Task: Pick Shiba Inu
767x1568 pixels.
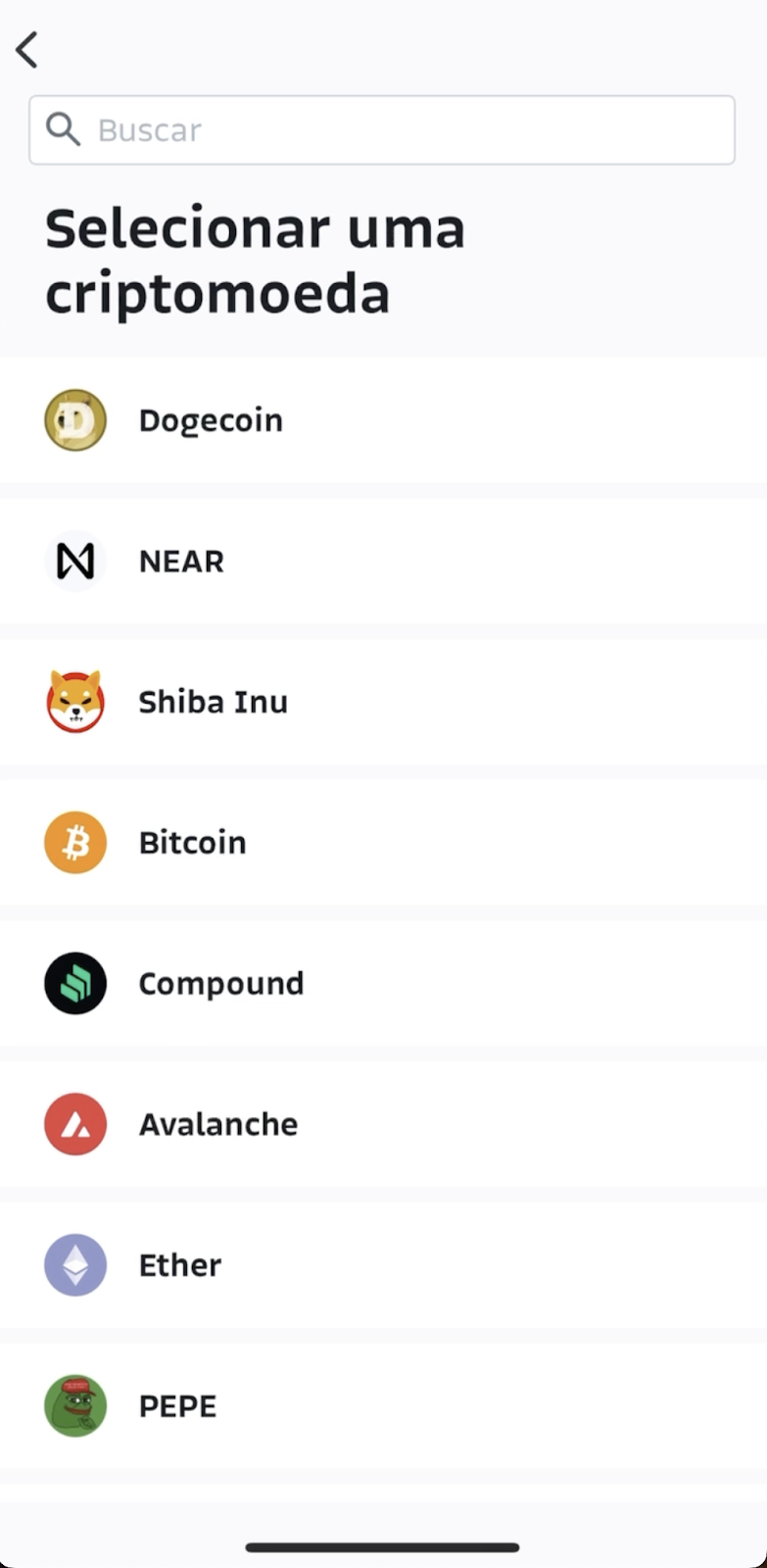Action: click(383, 702)
